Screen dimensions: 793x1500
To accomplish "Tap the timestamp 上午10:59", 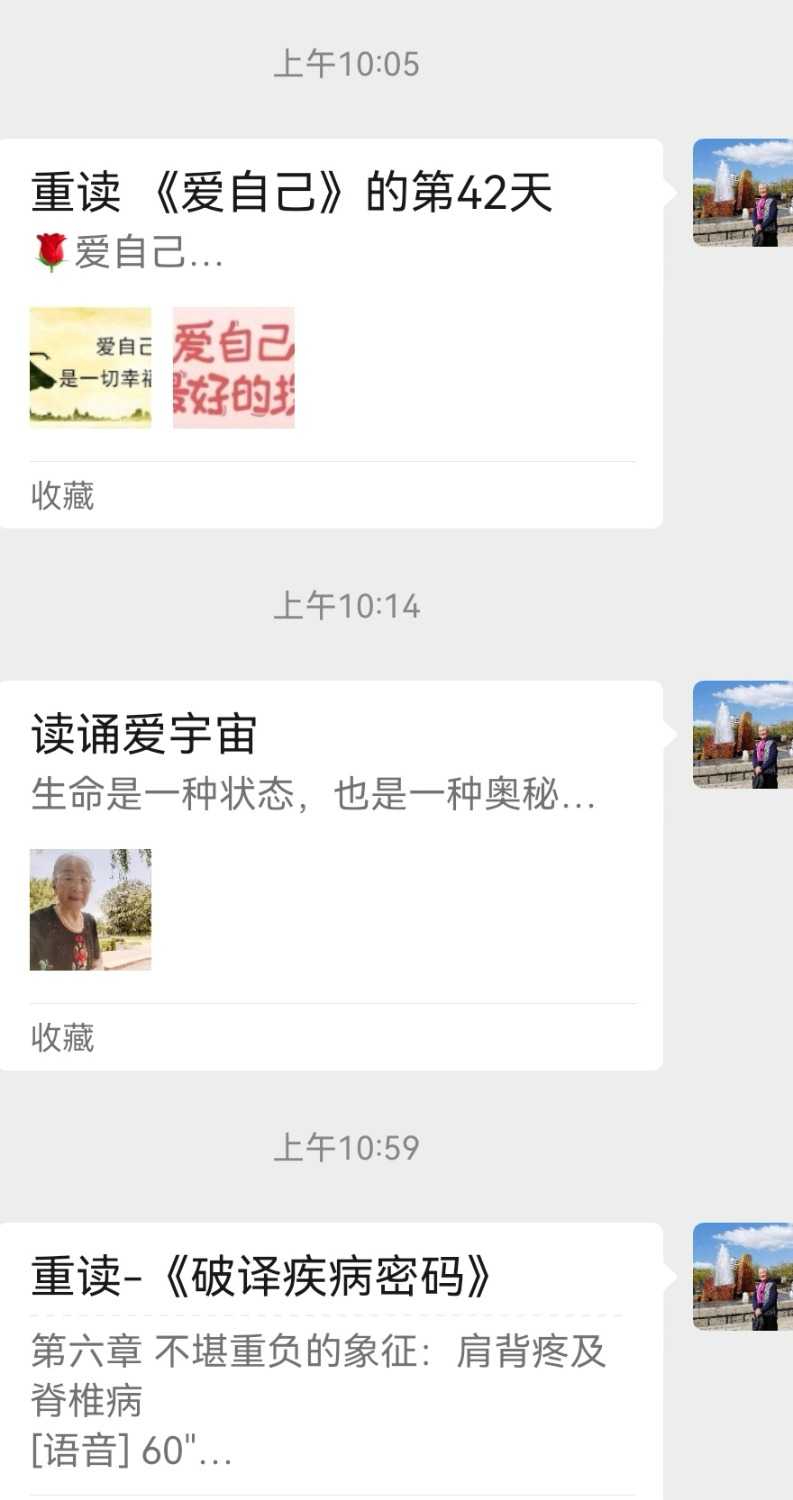I will pyautogui.click(x=346, y=1147).
